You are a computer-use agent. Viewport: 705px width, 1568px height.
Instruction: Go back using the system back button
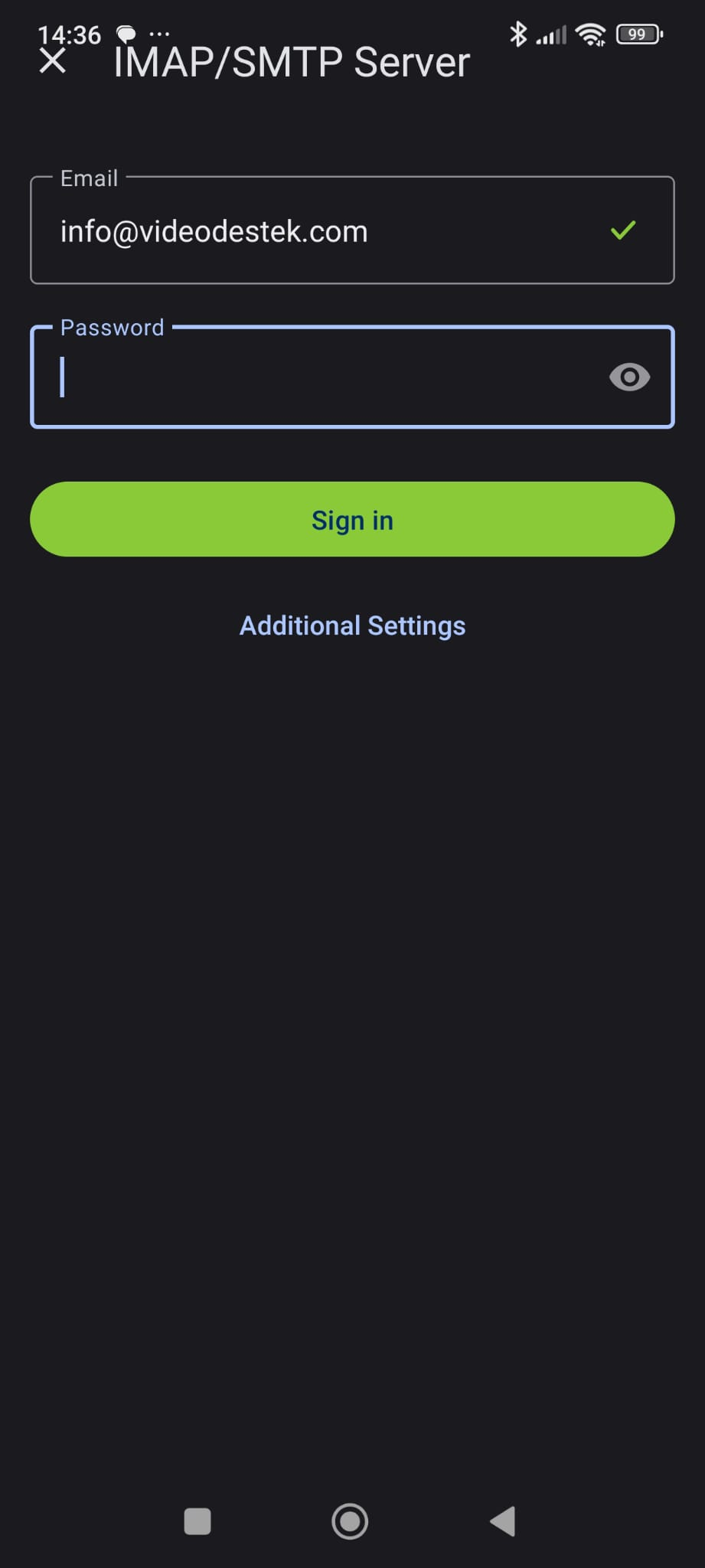point(503,1521)
